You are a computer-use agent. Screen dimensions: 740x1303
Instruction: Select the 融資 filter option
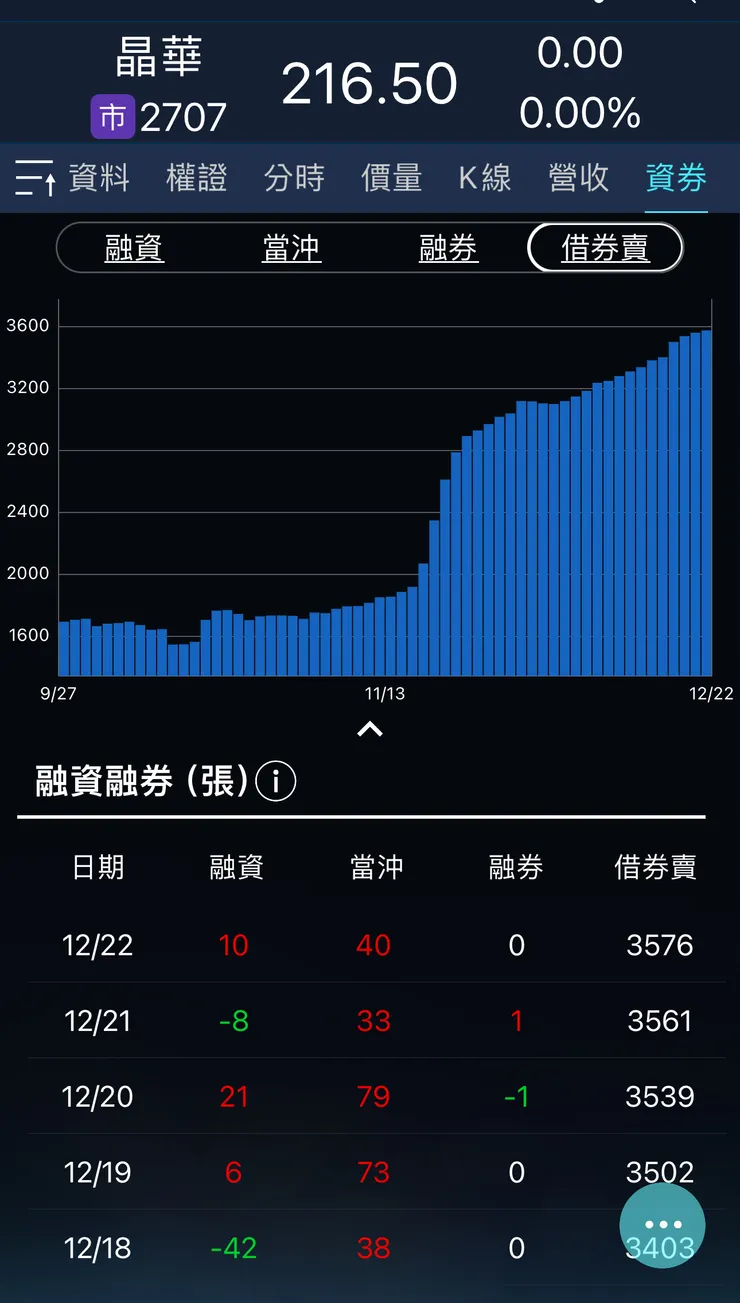(x=133, y=247)
